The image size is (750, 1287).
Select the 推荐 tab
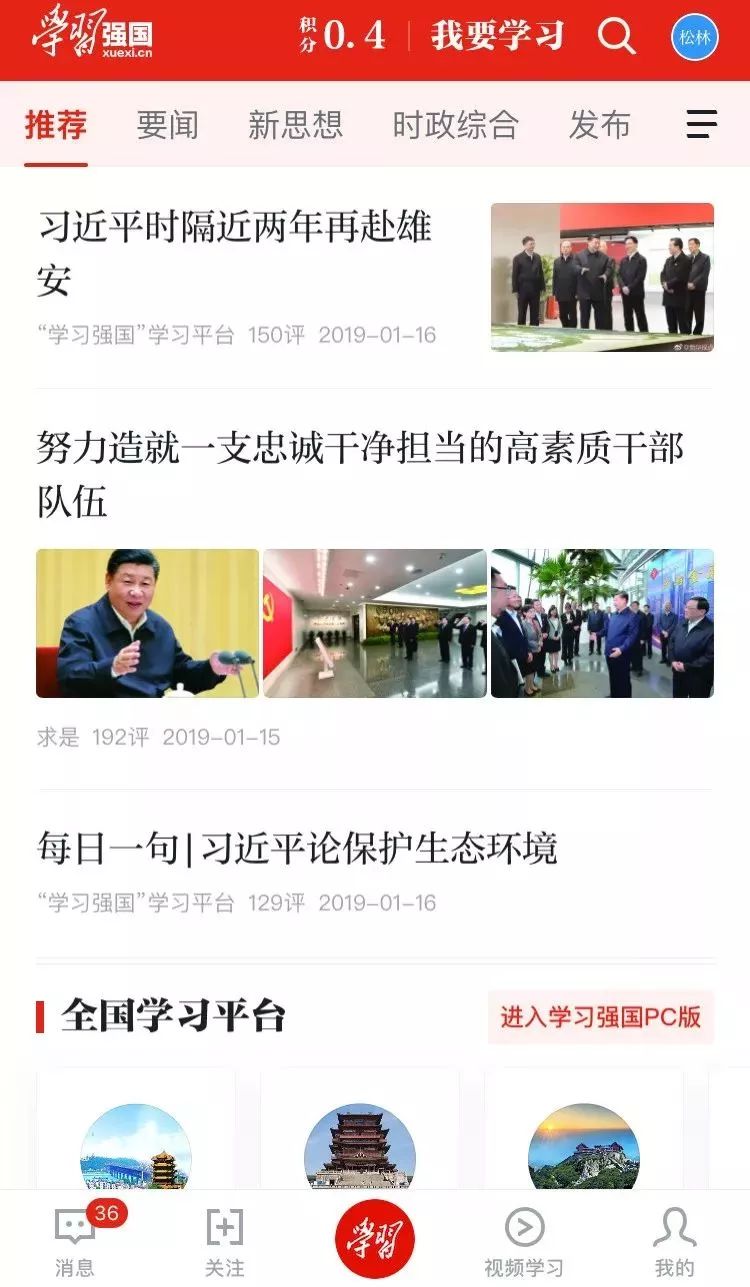click(x=56, y=125)
